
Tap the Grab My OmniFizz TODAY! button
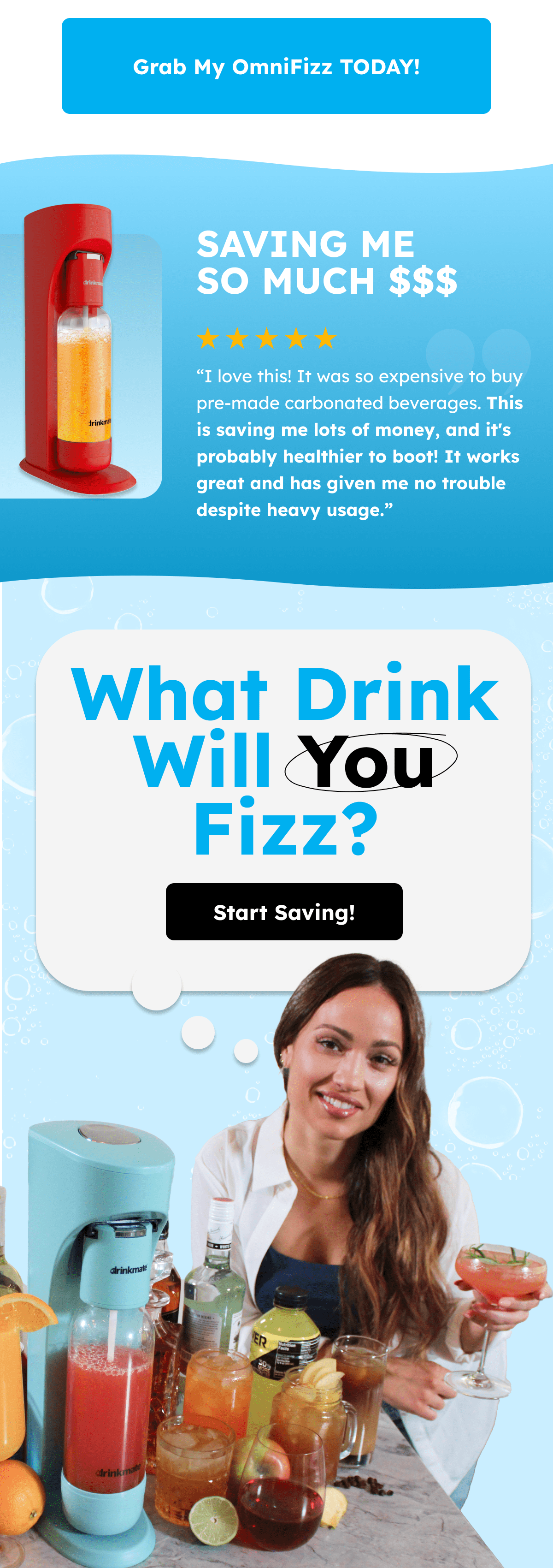coord(276,66)
